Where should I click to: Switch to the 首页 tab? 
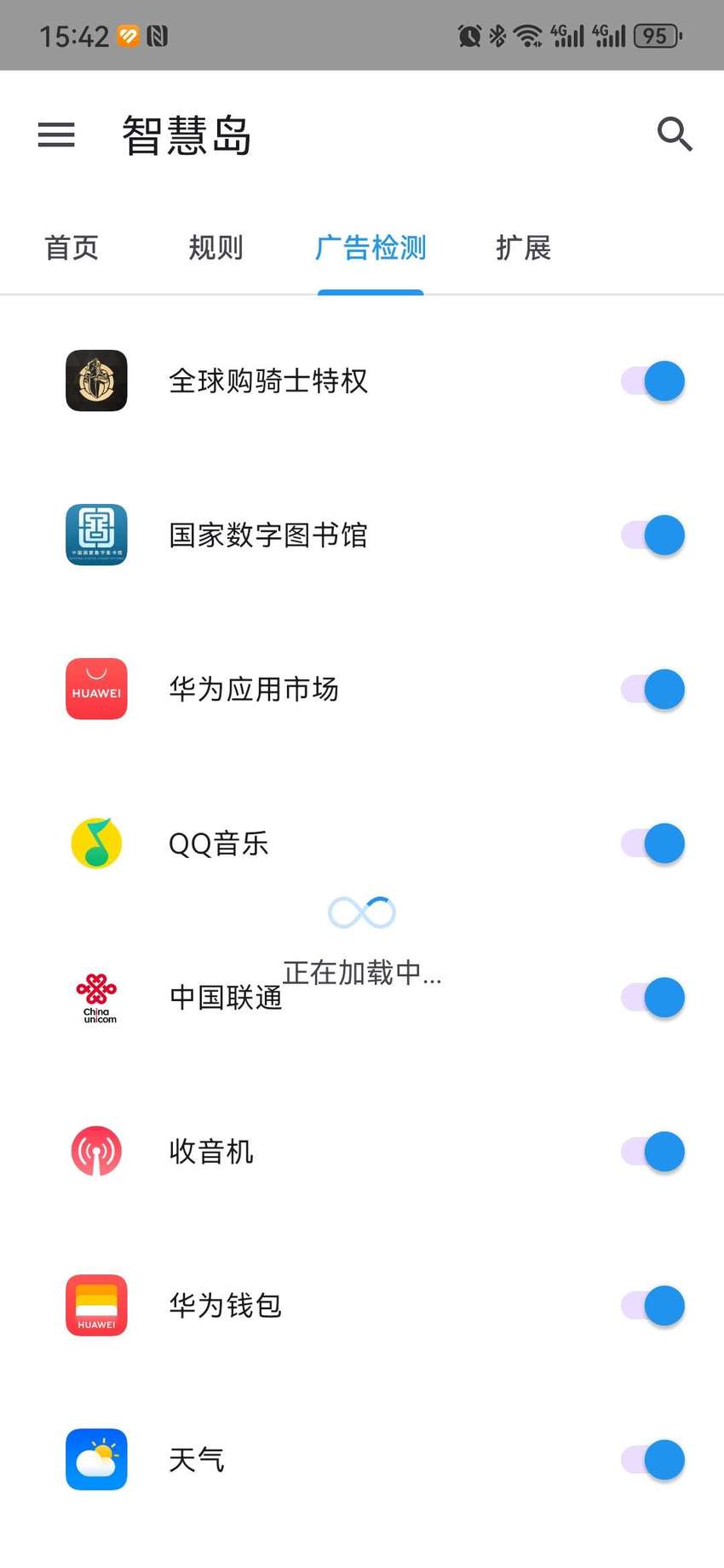[x=72, y=248]
